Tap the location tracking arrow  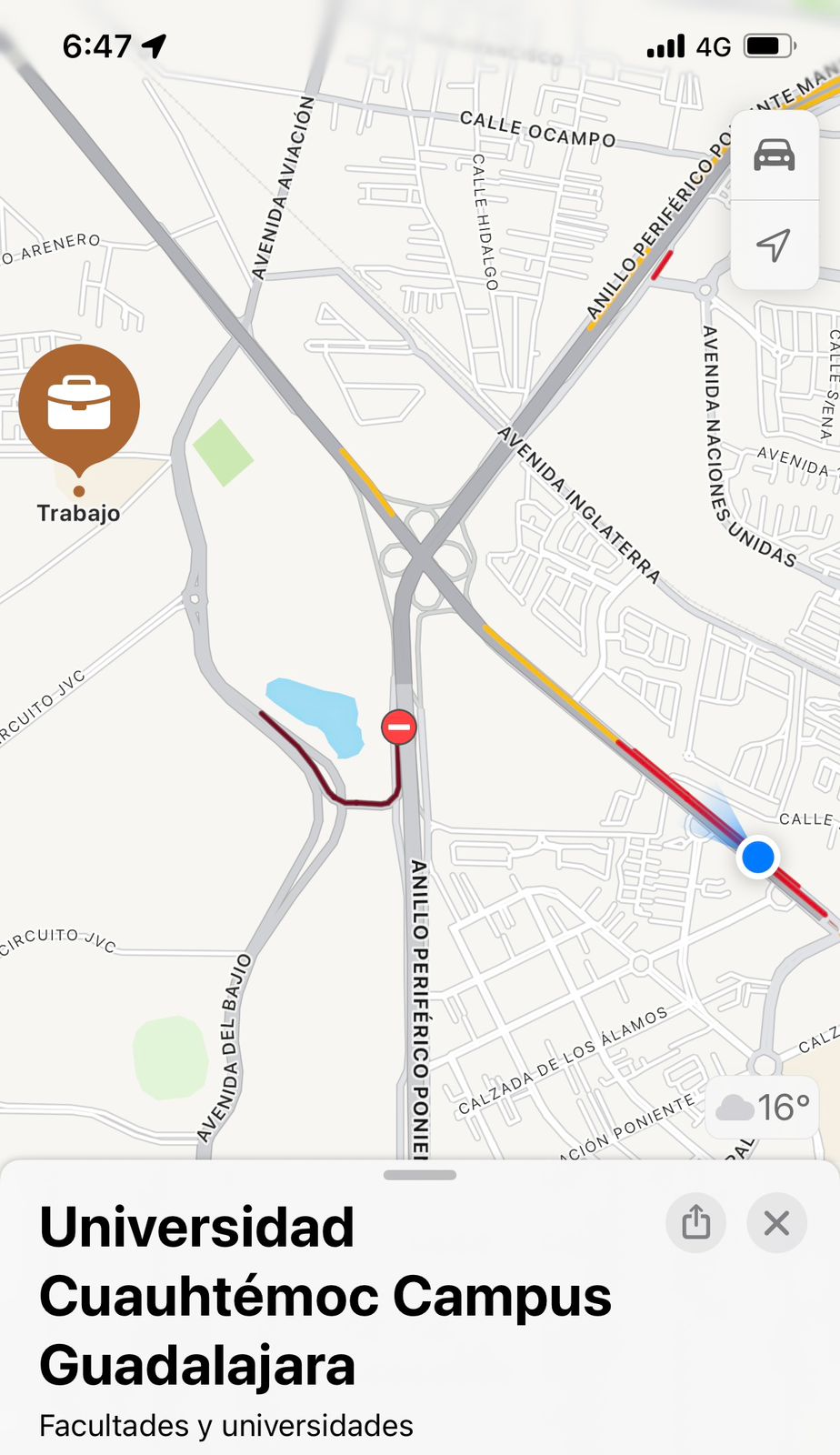(775, 245)
